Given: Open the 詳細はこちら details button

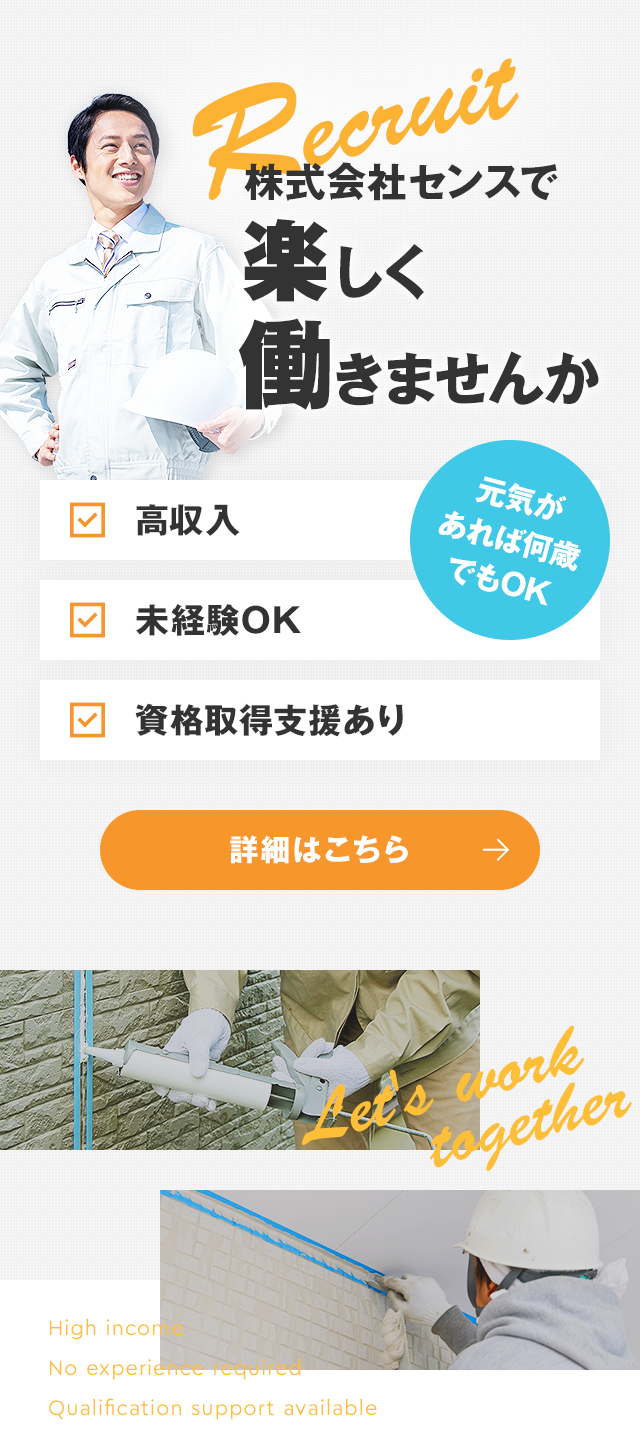Looking at the screenshot, I should tap(320, 850).
